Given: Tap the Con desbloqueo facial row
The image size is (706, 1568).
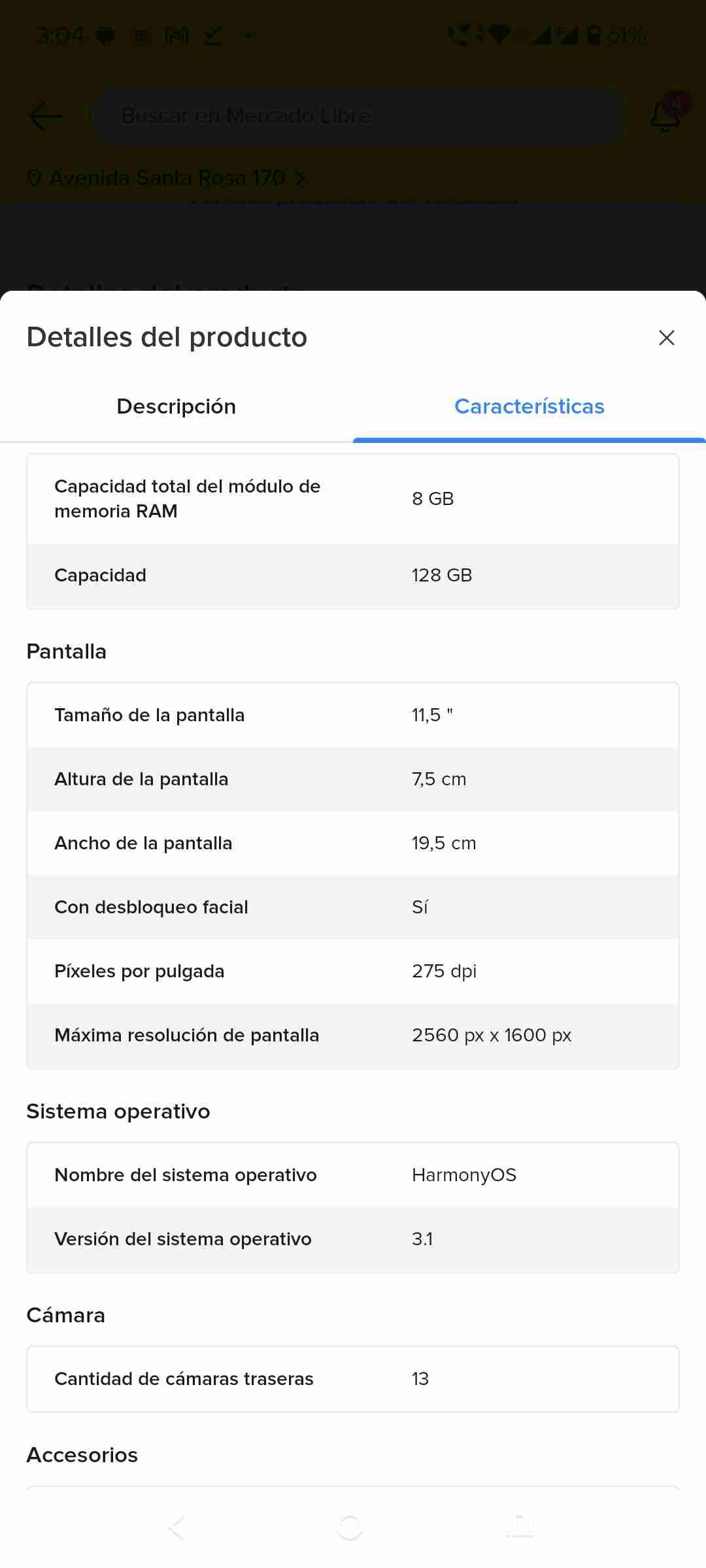Looking at the screenshot, I should coord(353,907).
